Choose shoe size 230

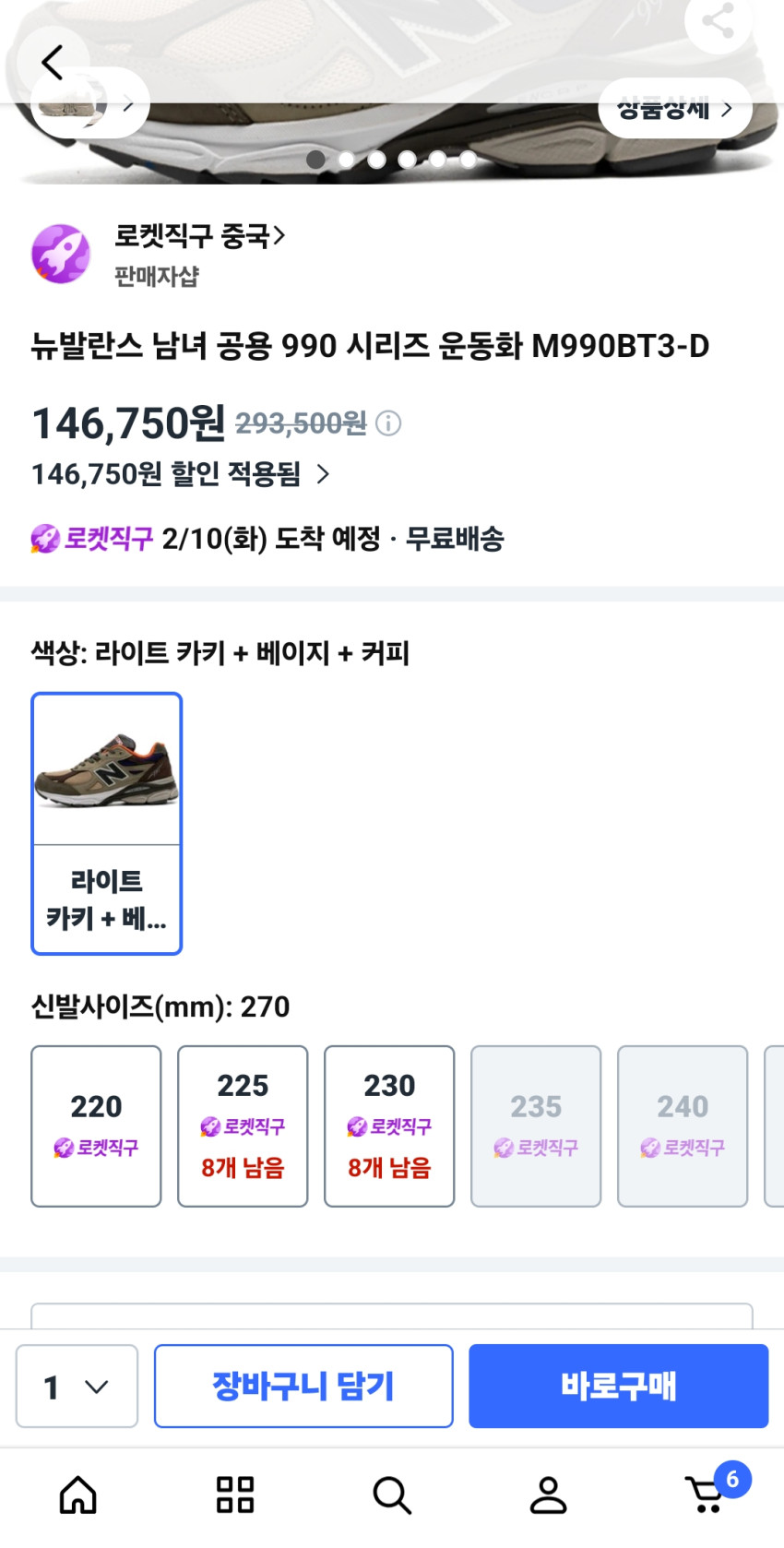[x=389, y=1125]
